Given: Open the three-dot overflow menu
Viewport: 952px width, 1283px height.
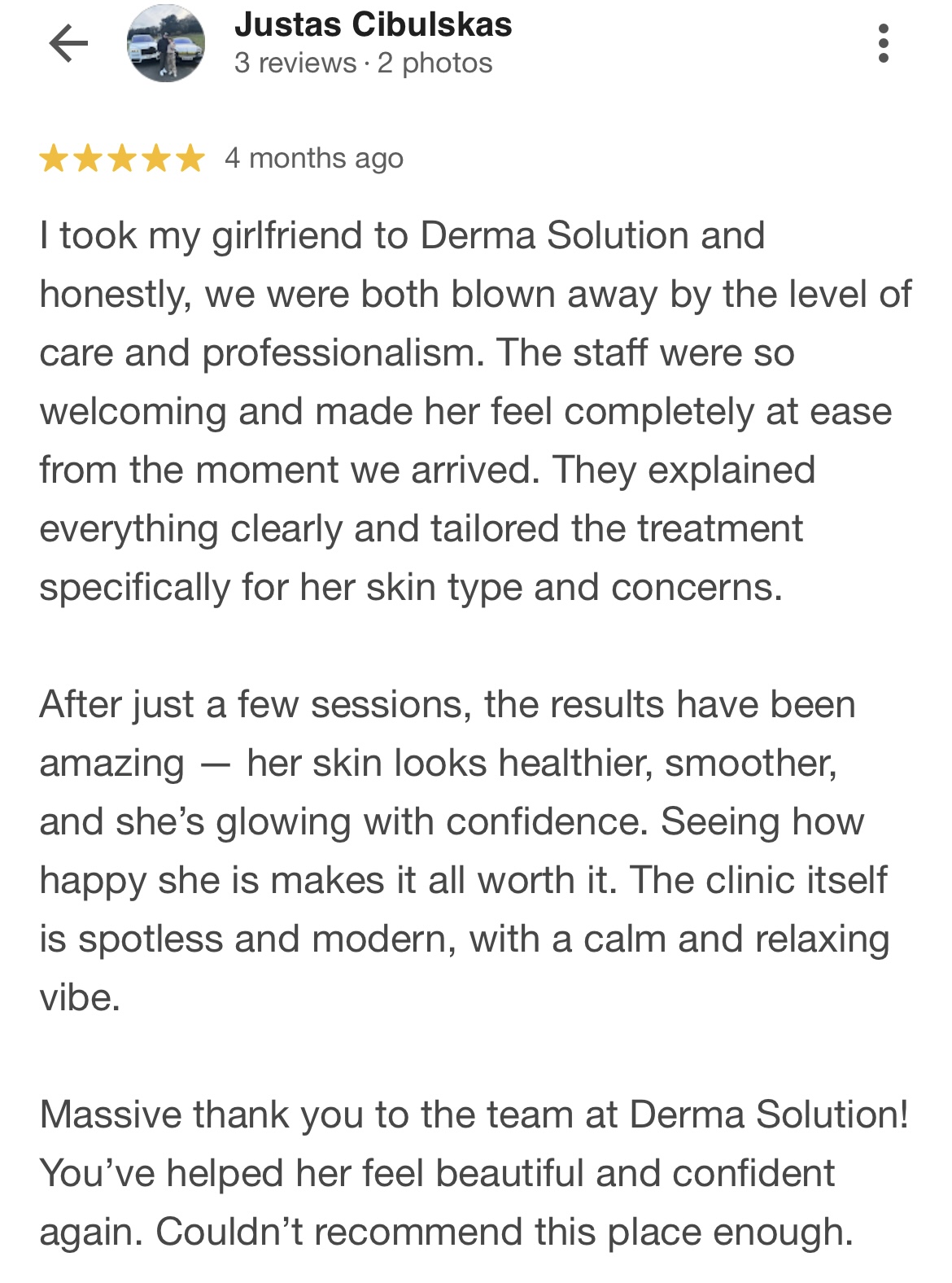Looking at the screenshot, I should point(883,43).
